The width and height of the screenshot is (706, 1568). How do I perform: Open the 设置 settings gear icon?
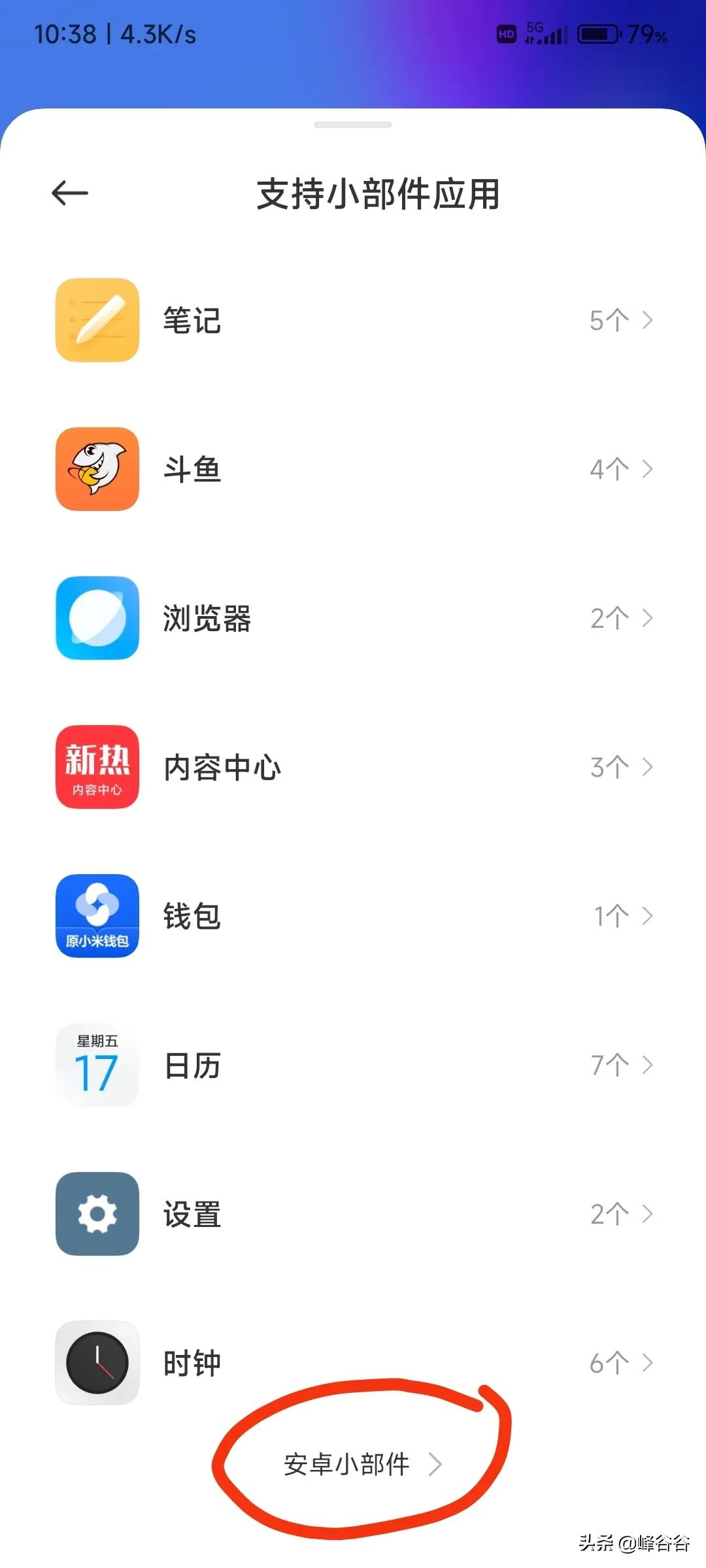[x=97, y=1214]
